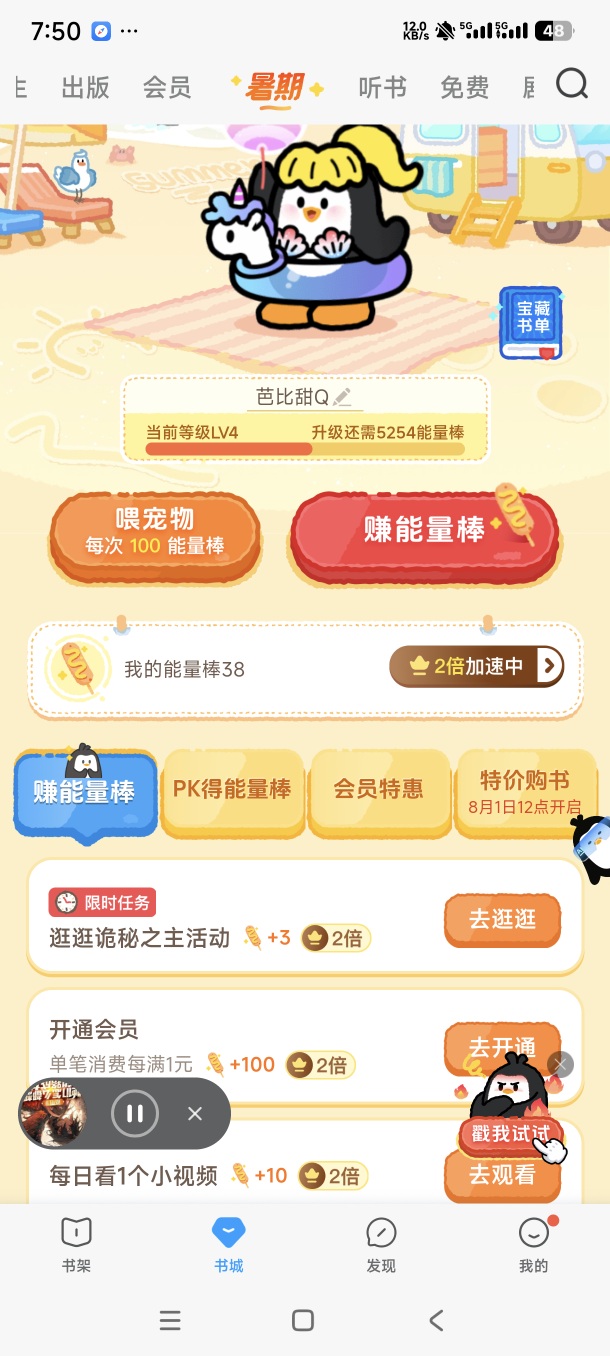Tap 去开通 to open membership
Image resolution: width=610 pixels, height=1356 pixels.
pyautogui.click(x=502, y=1047)
